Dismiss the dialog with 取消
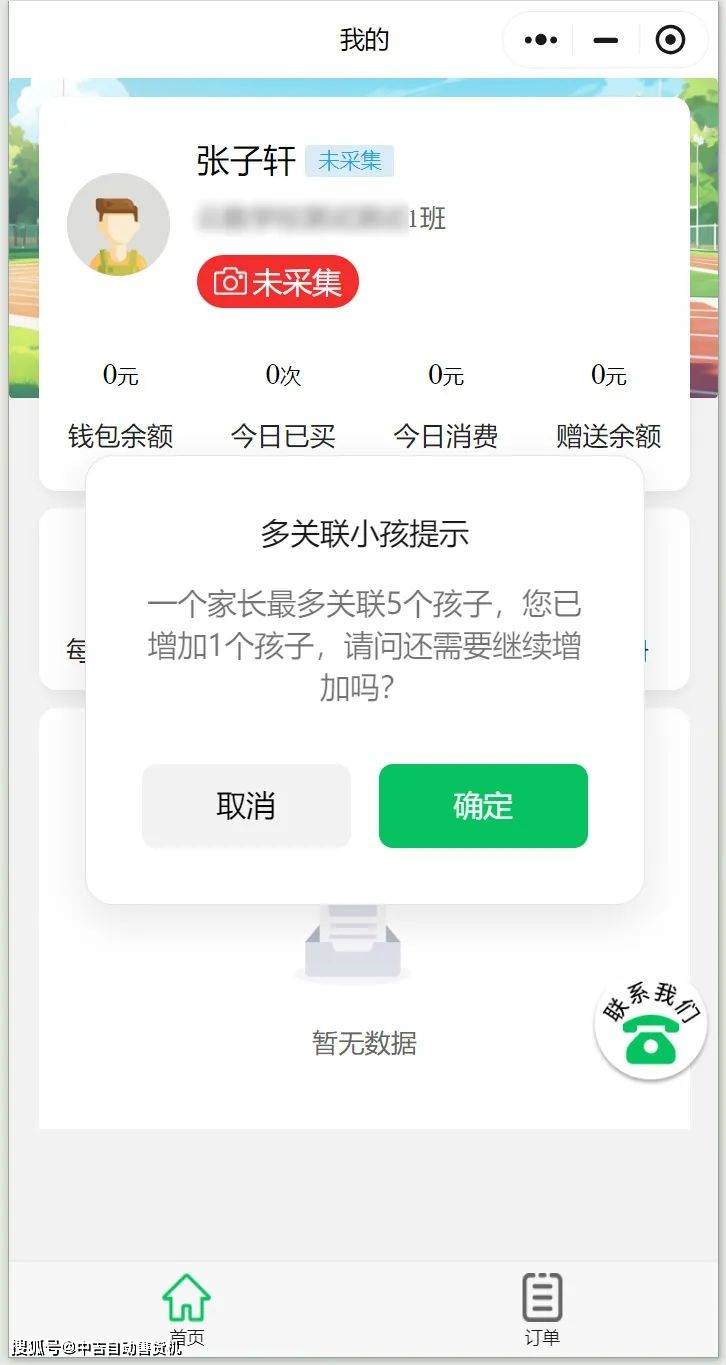Screen dimensions: 726x1365 click(246, 806)
